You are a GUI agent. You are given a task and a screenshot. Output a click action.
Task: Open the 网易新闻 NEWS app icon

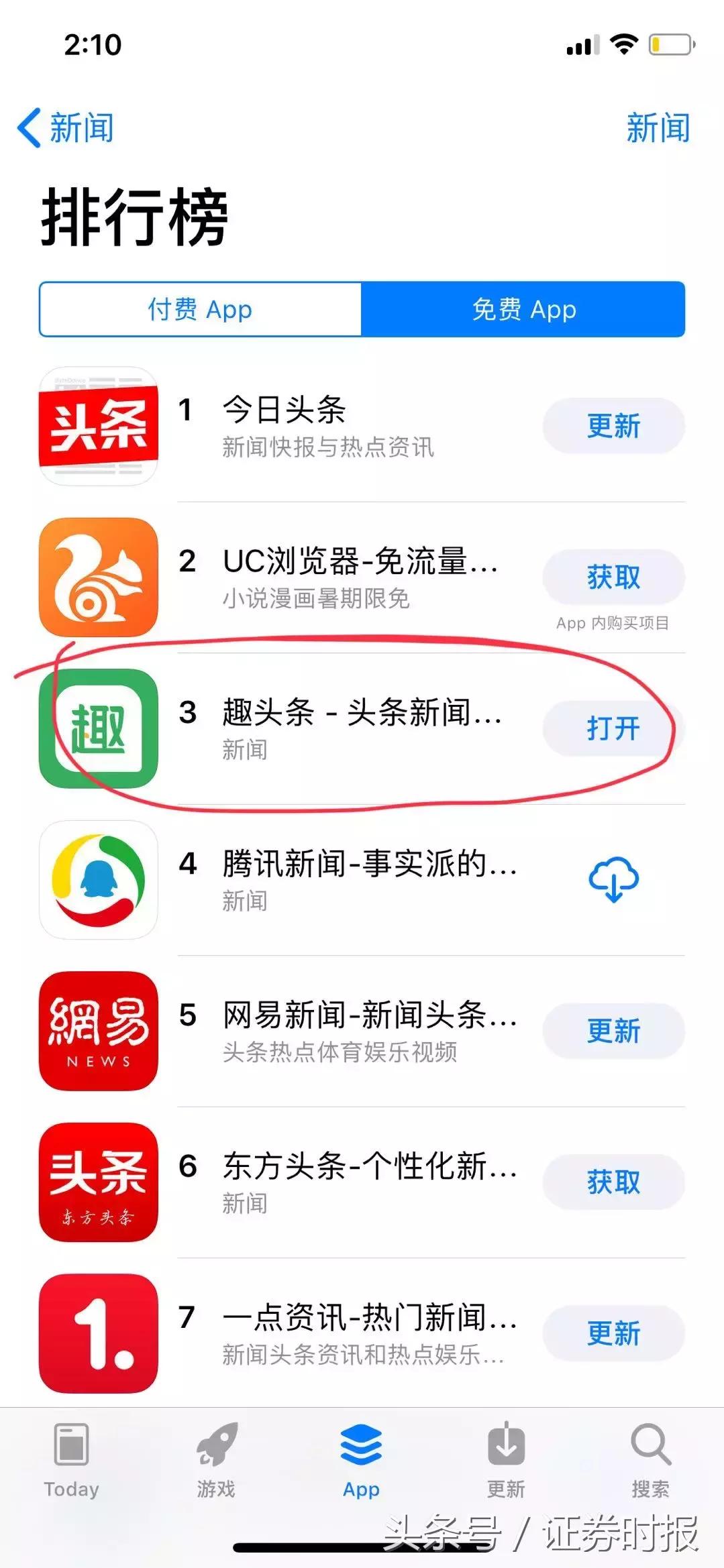(97, 1031)
